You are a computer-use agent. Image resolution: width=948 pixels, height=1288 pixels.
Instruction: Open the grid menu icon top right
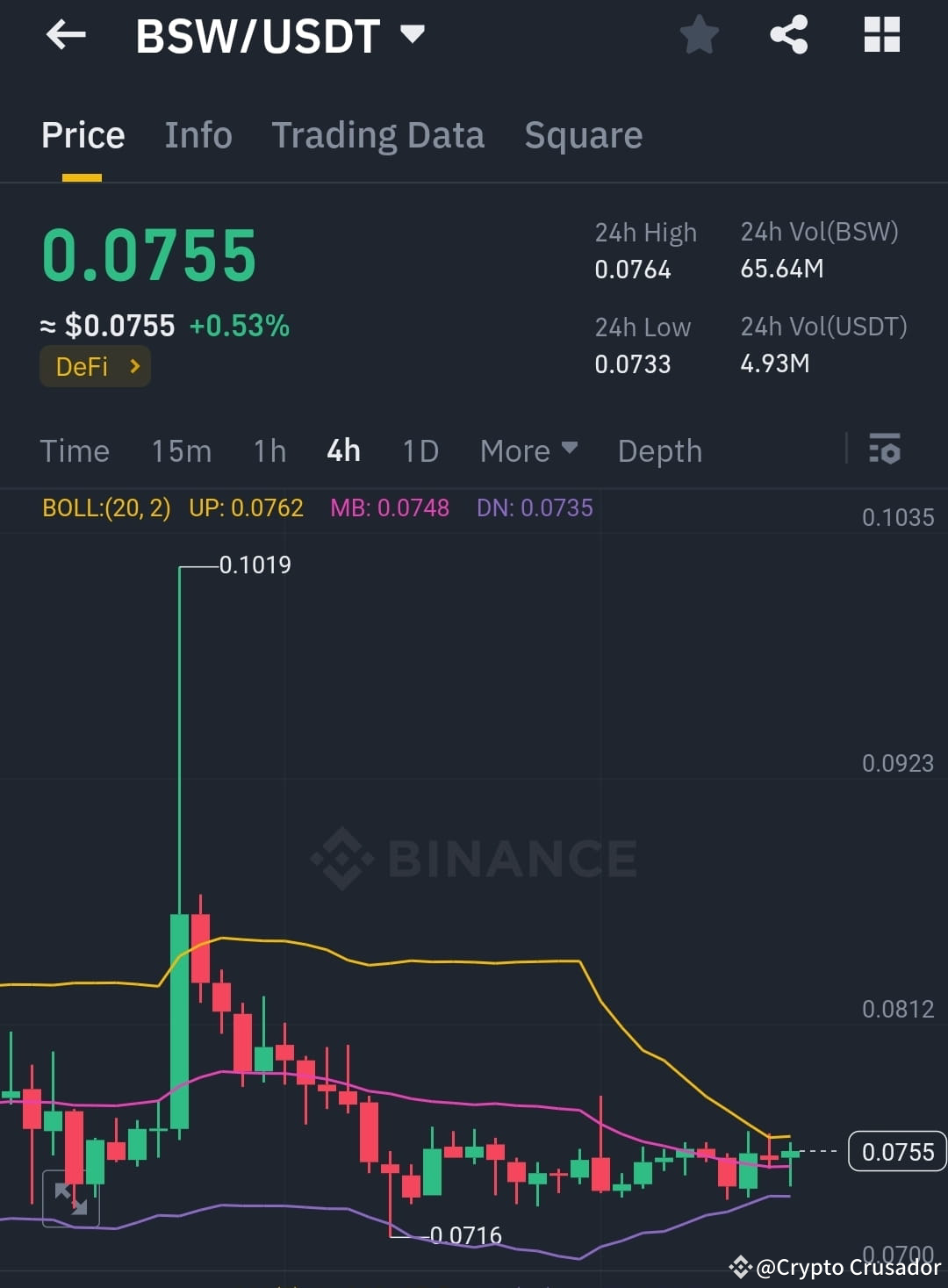point(881,35)
